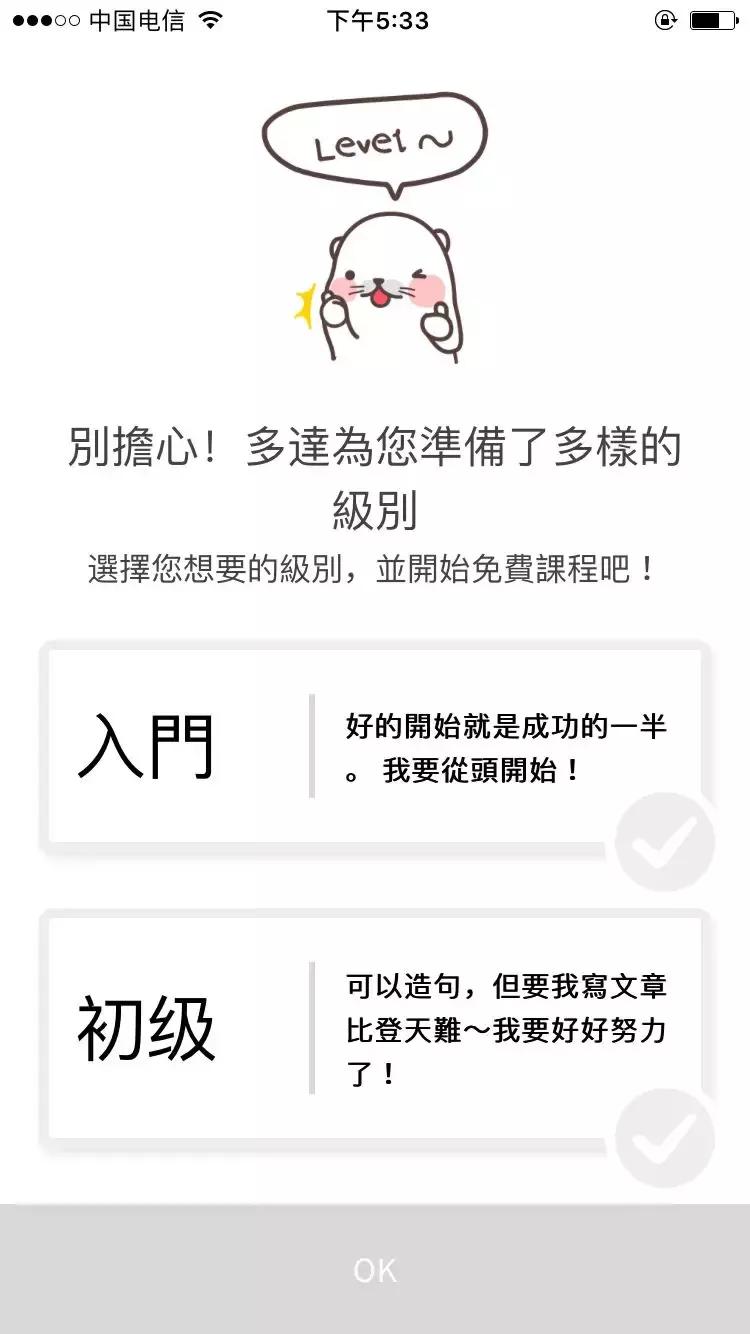Tap the battery indicator in status bar
Screen dimensions: 750x1334
pos(712,18)
